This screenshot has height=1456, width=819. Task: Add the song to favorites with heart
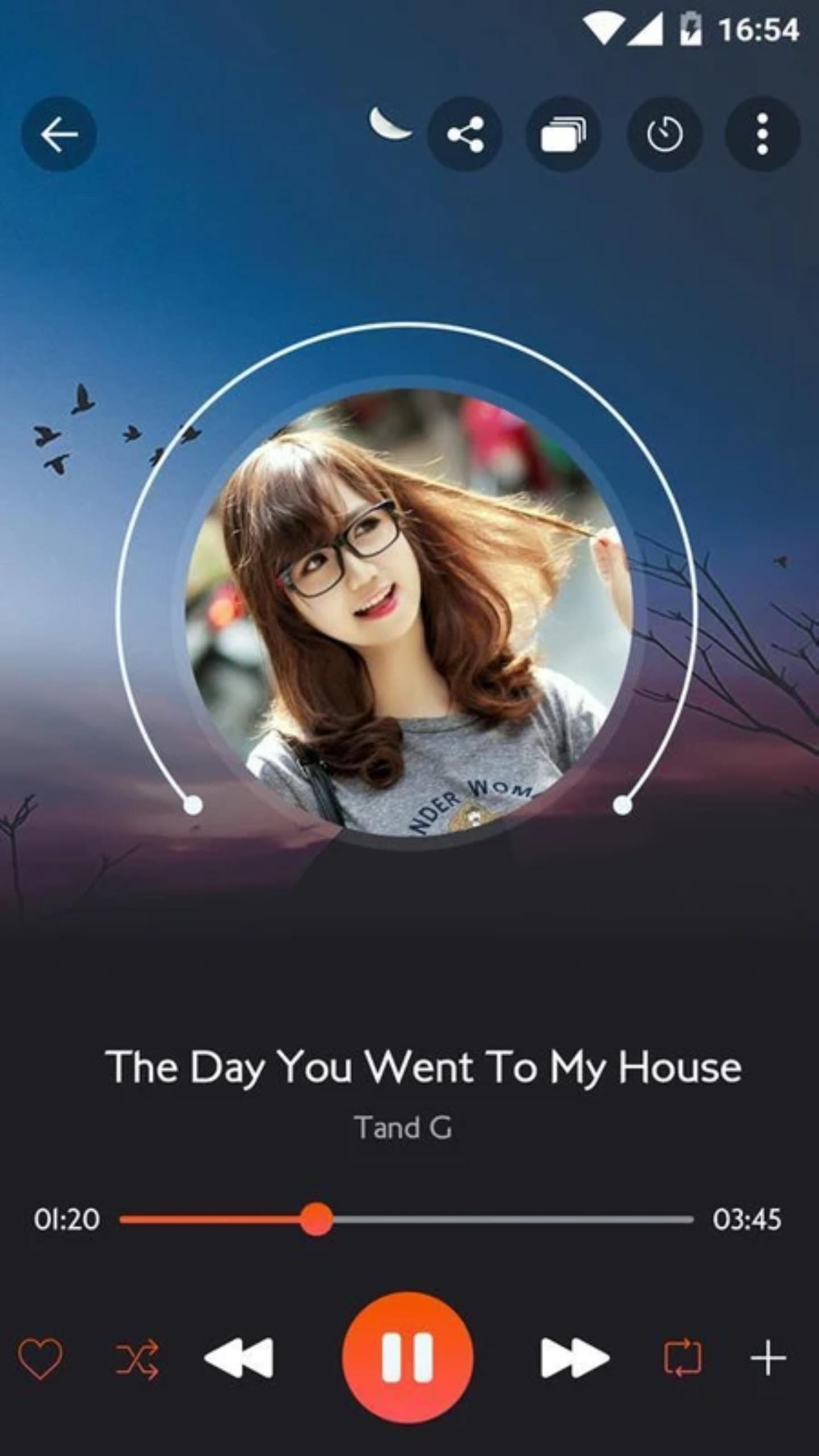(40, 1358)
